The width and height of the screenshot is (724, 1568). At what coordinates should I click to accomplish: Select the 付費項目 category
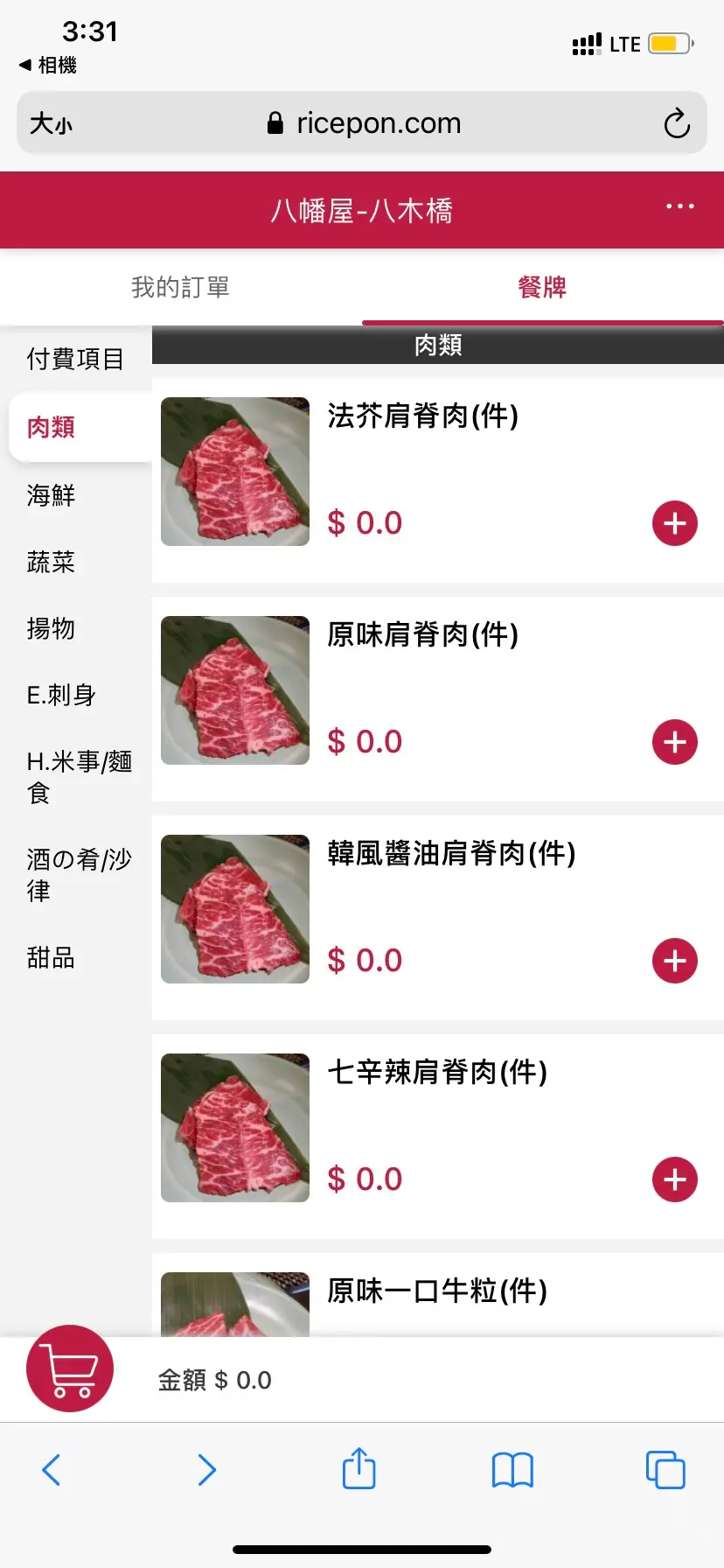(x=75, y=359)
